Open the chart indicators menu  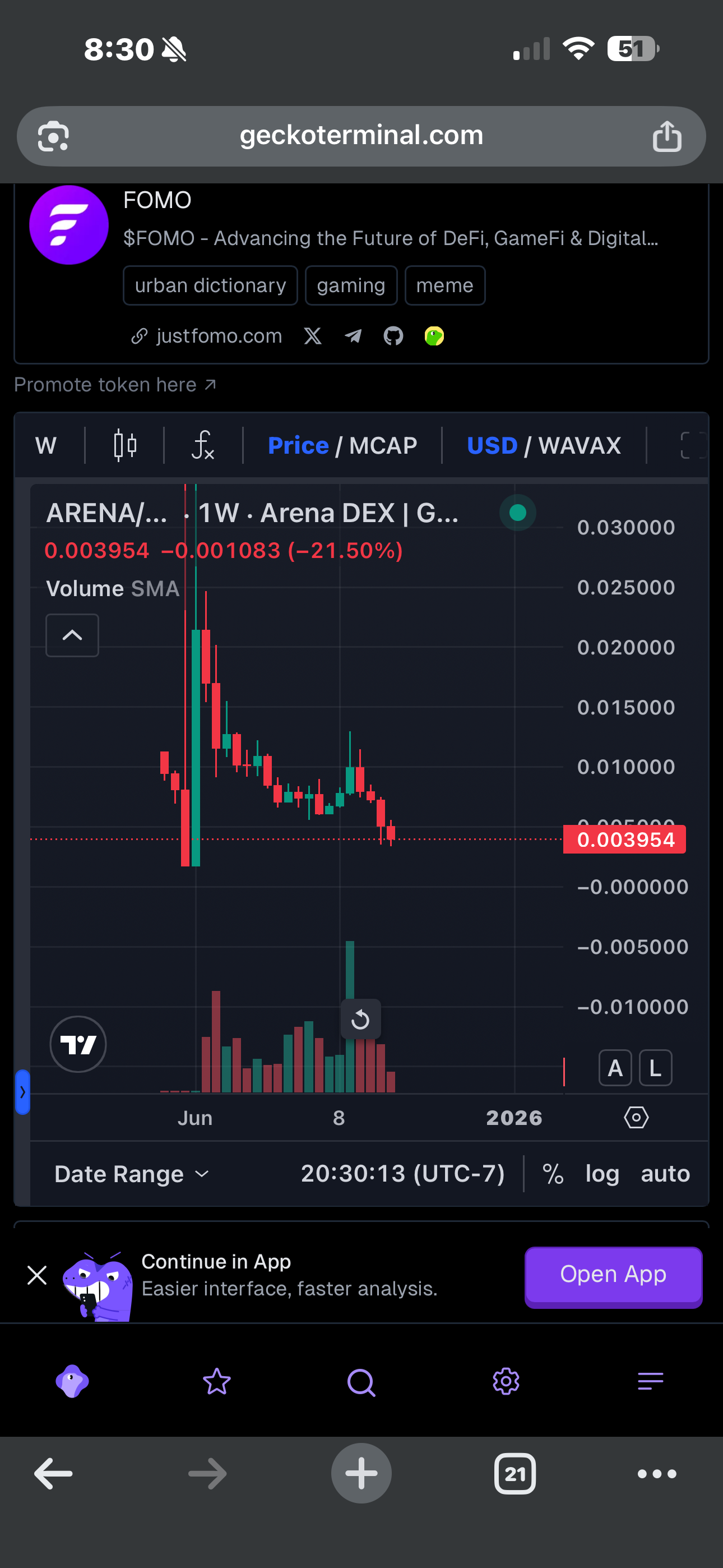click(203, 445)
